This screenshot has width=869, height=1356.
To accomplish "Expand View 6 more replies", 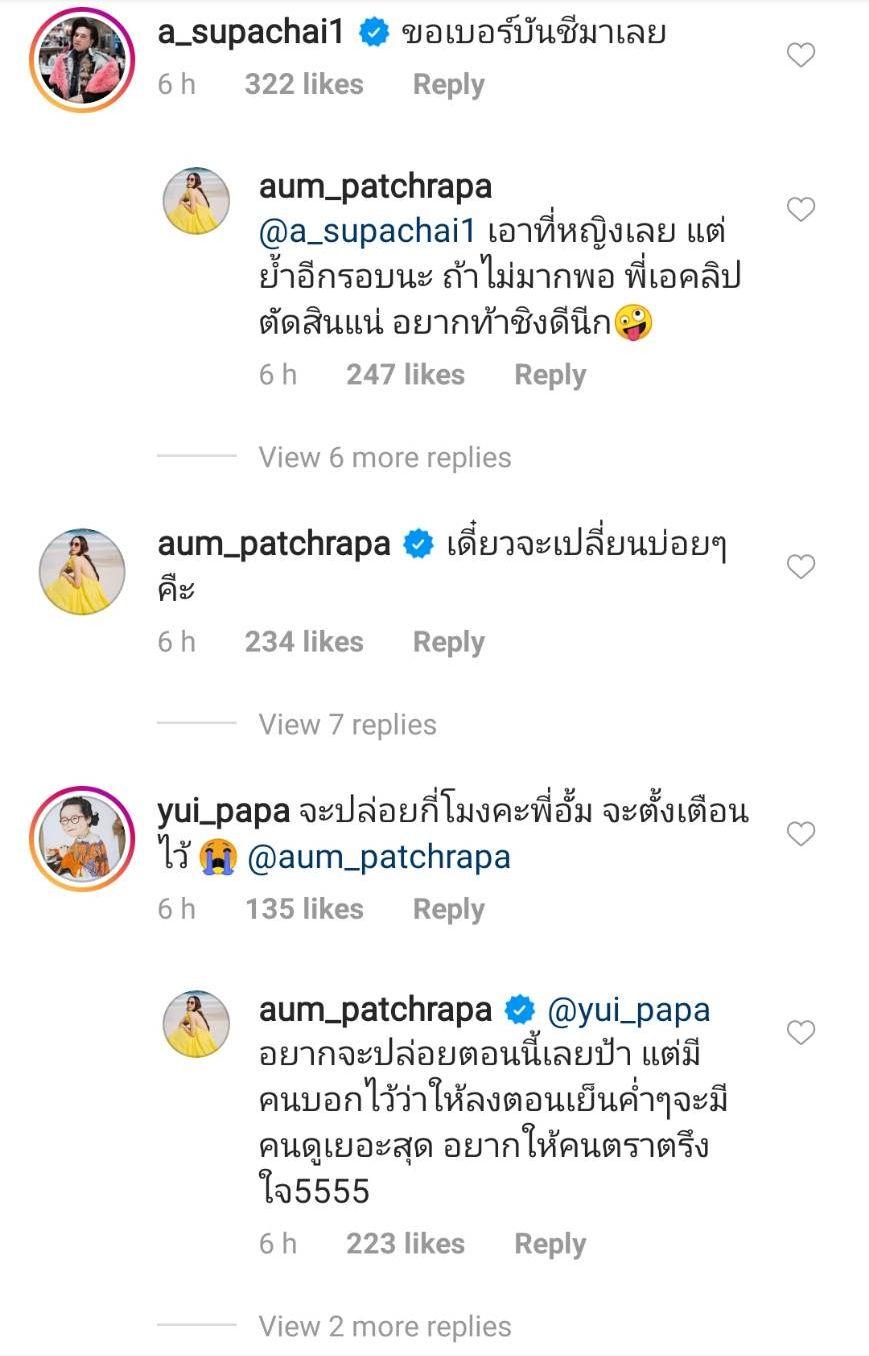I will coord(385,457).
